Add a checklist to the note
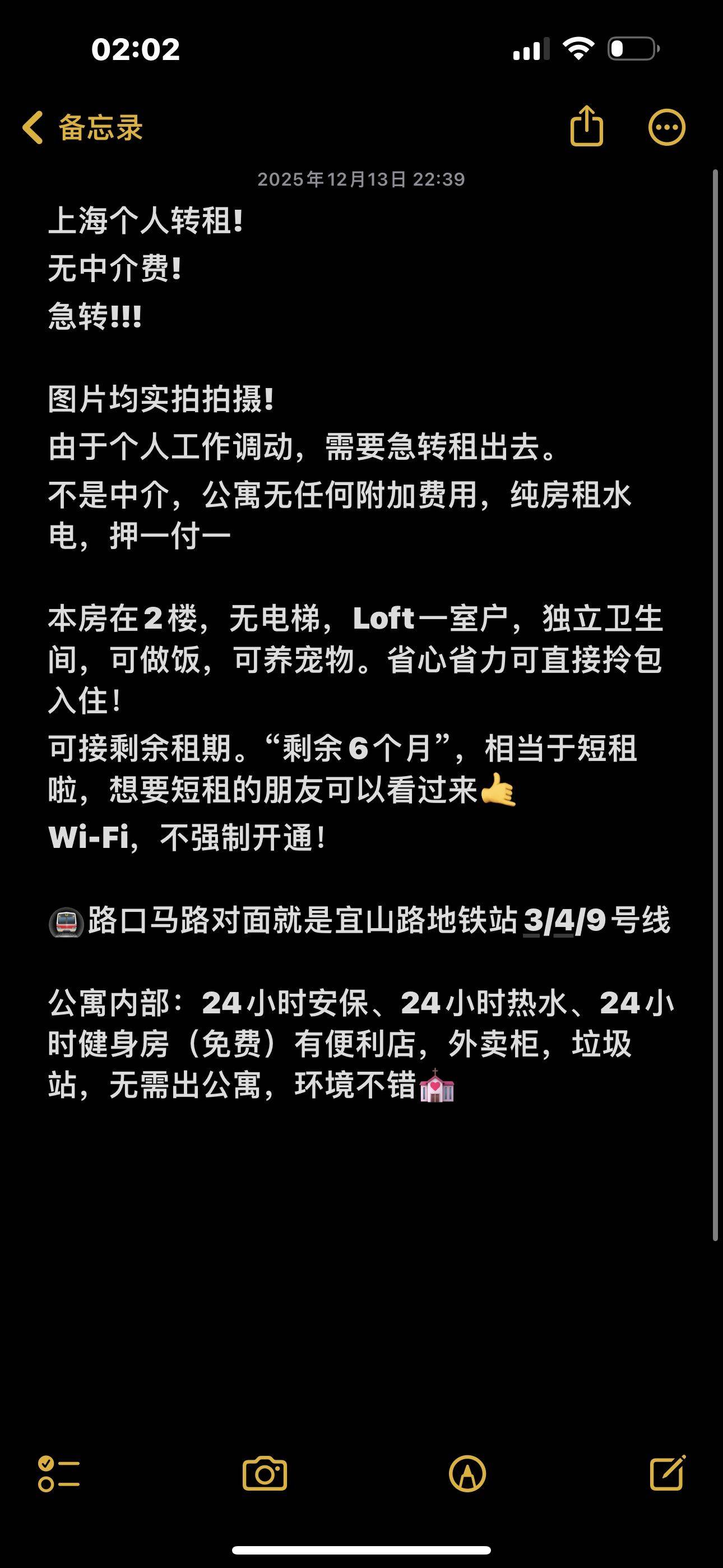This screenshot has height=1568, width=723. [x=58, y=1474]
